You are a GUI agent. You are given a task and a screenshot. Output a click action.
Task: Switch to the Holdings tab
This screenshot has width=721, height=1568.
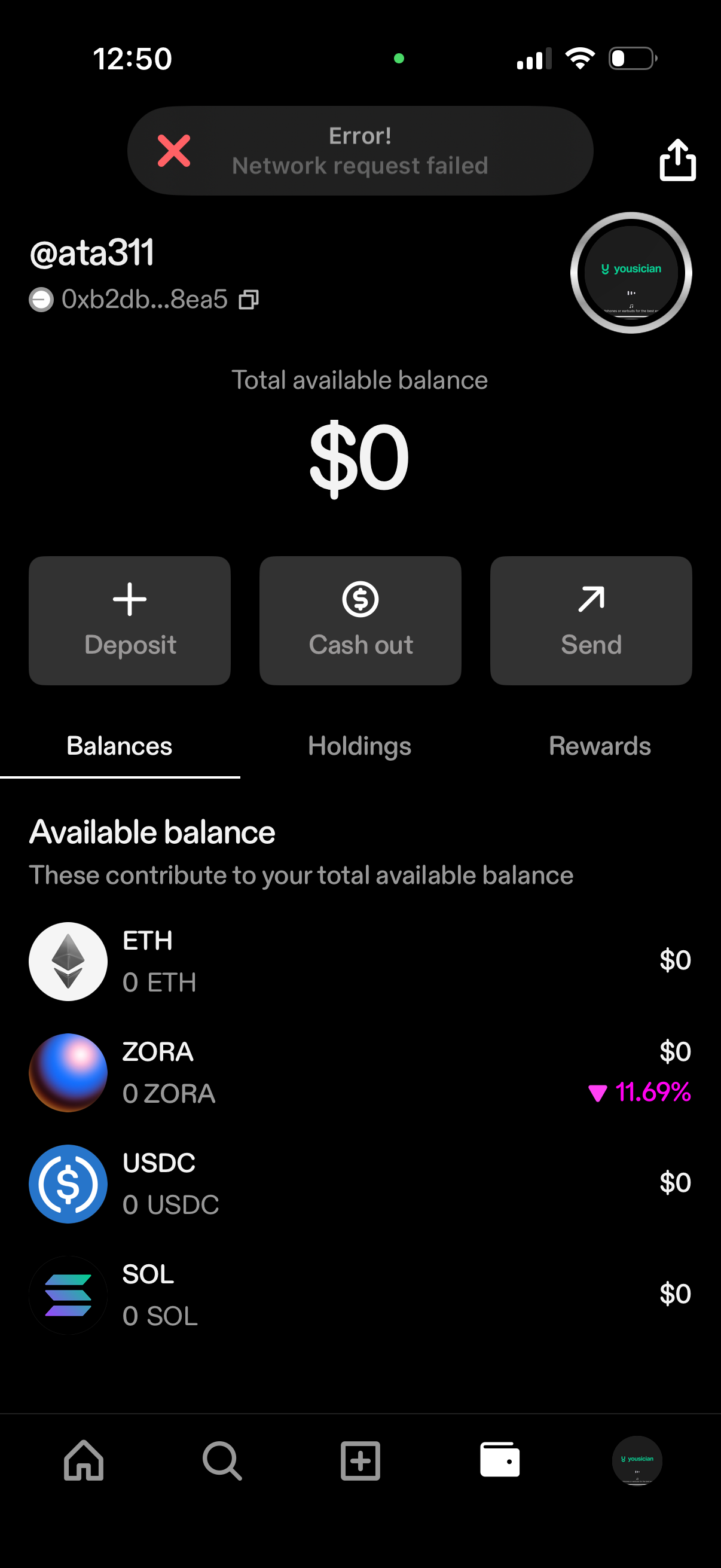tap(360, 745)
